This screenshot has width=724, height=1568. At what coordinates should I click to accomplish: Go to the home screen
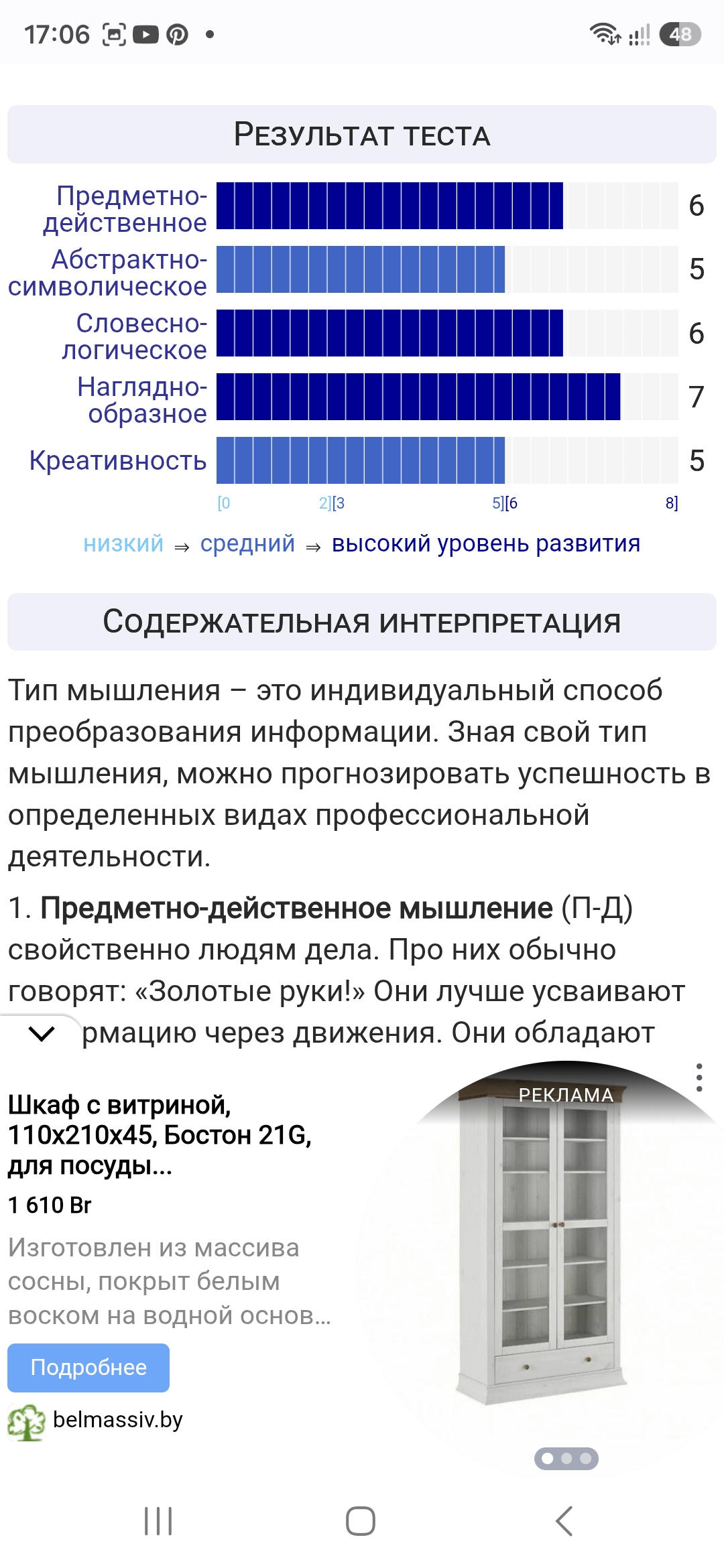coord(361,1520)
